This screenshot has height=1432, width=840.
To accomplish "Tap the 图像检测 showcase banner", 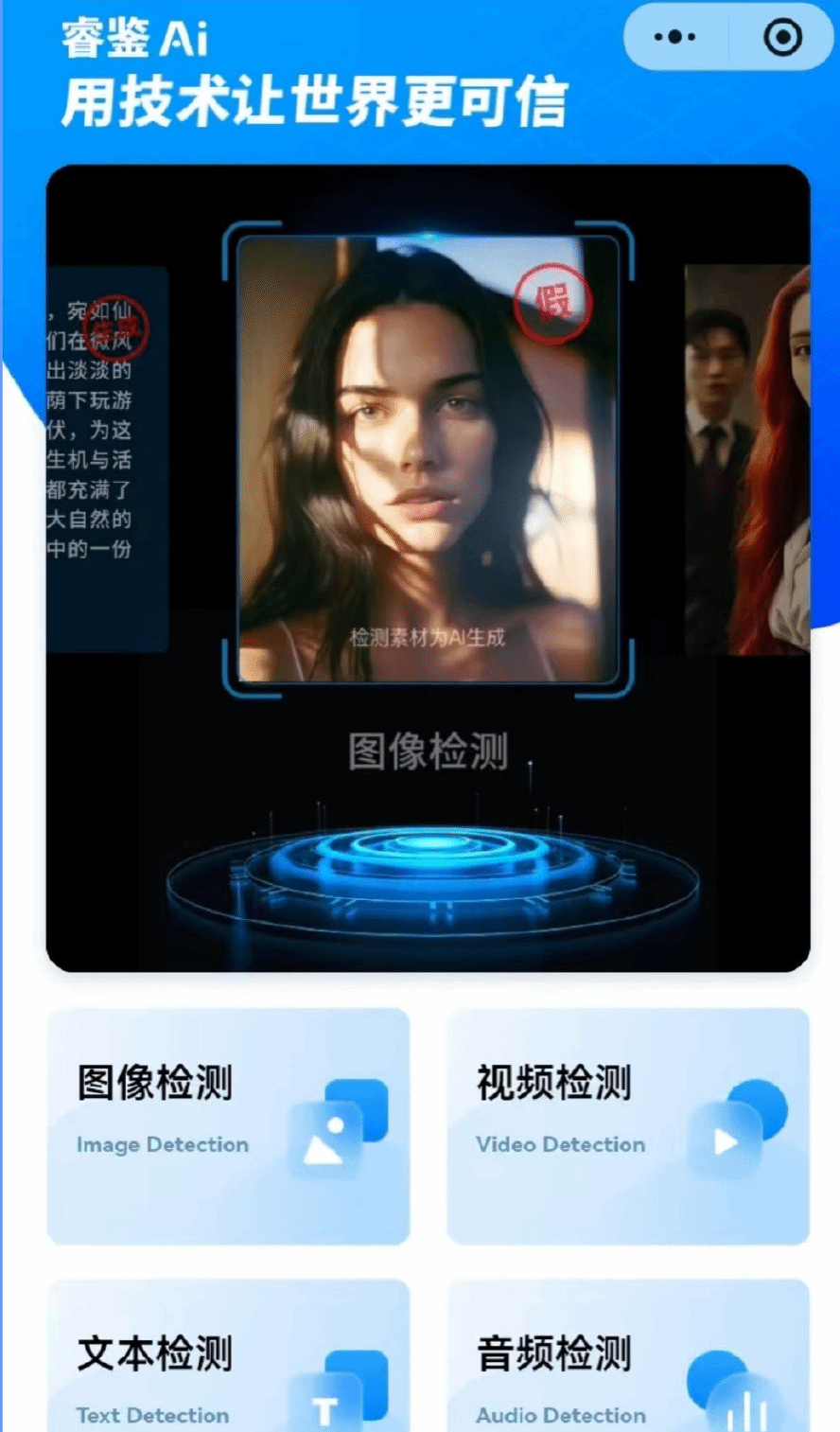I will pos(428,568).
